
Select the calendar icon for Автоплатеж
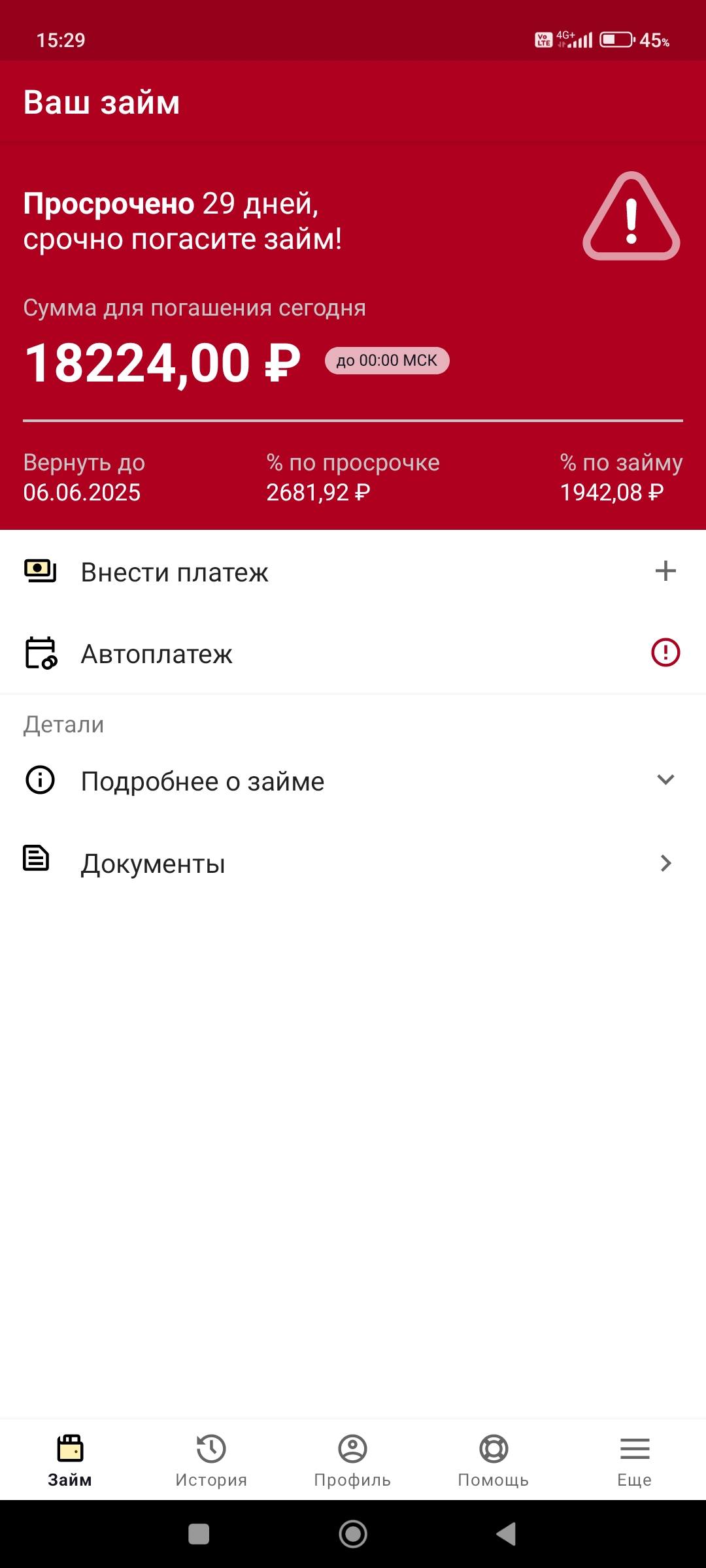(39, 653)
